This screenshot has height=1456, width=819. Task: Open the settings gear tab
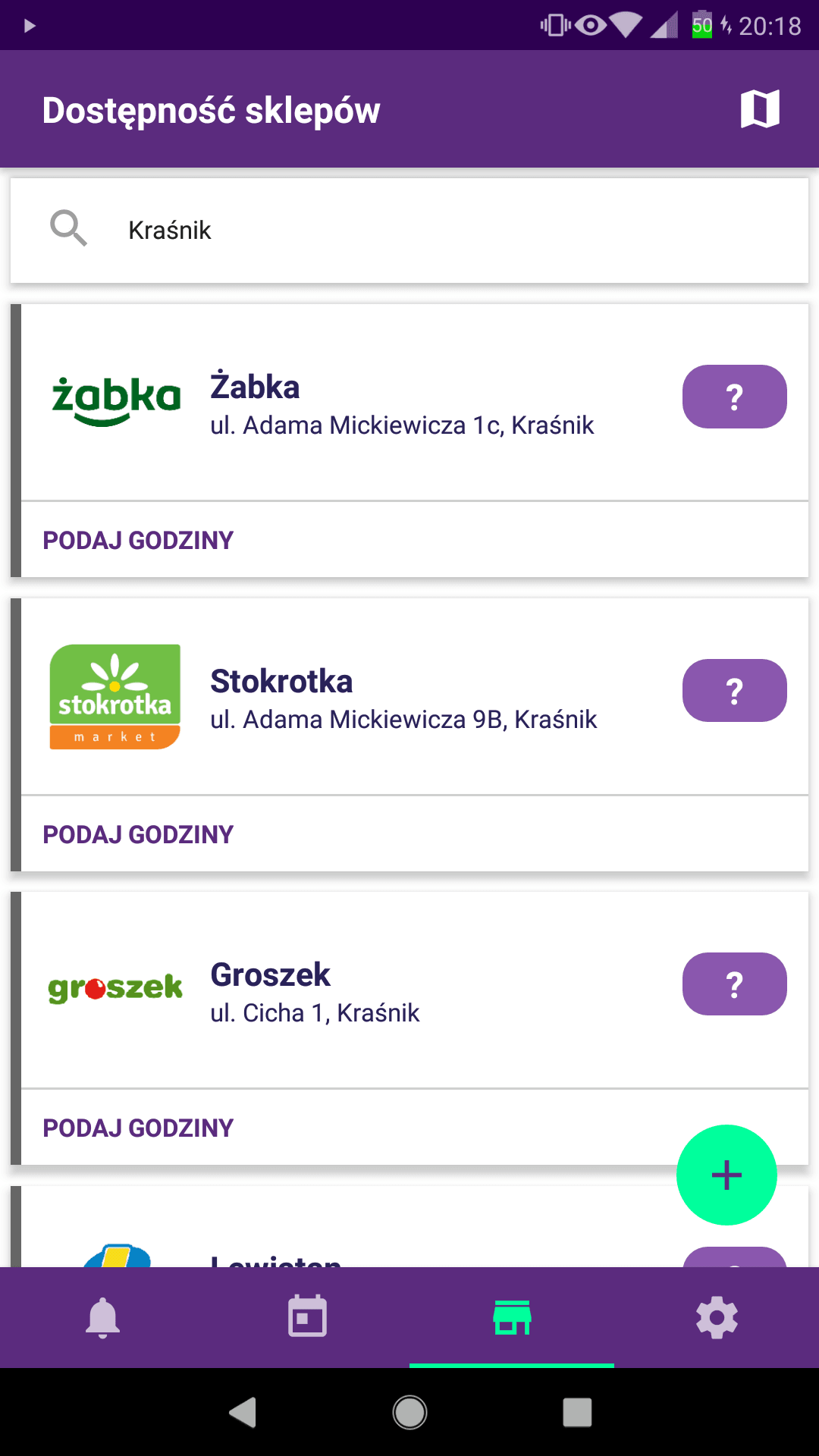(717, 1317)
